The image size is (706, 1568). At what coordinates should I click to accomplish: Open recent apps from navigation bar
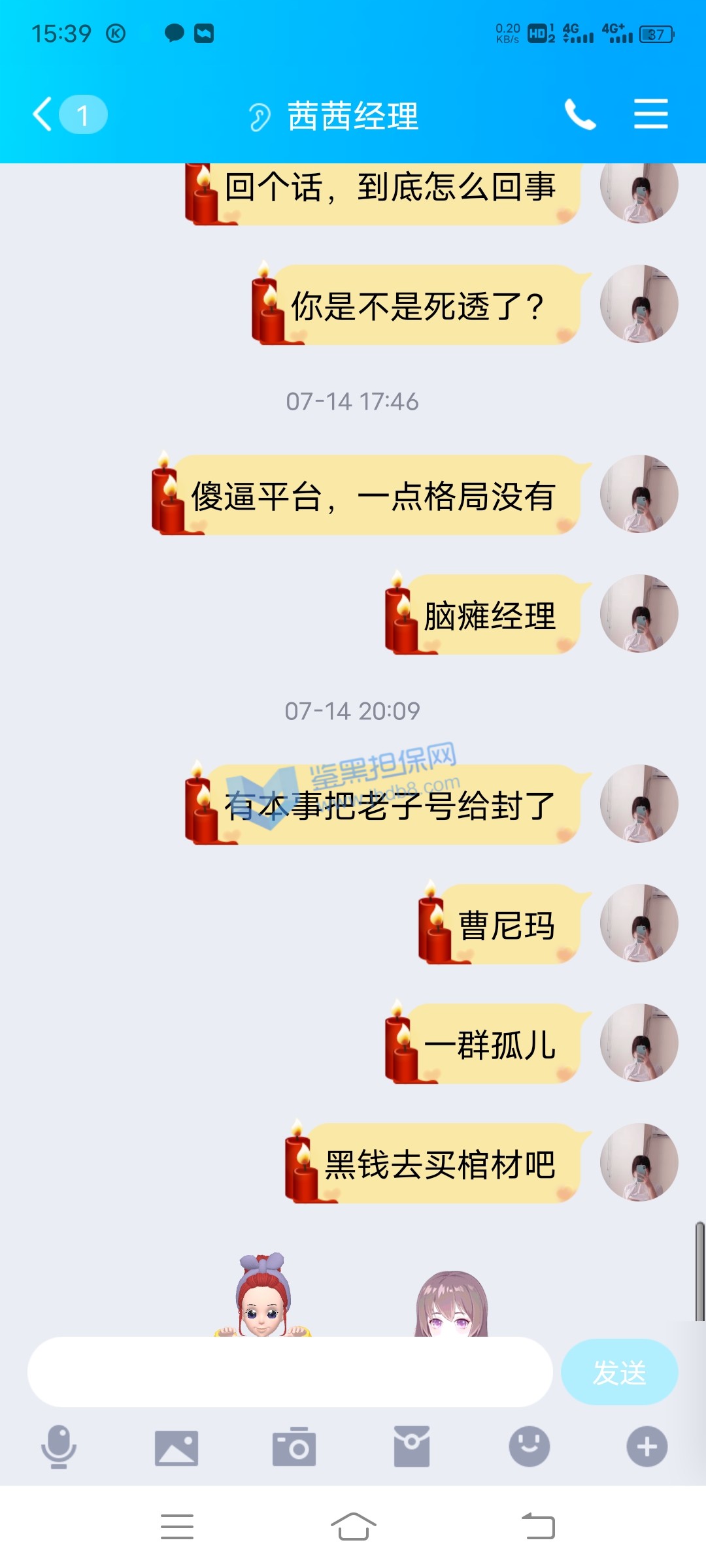(x=177, y=1527)
